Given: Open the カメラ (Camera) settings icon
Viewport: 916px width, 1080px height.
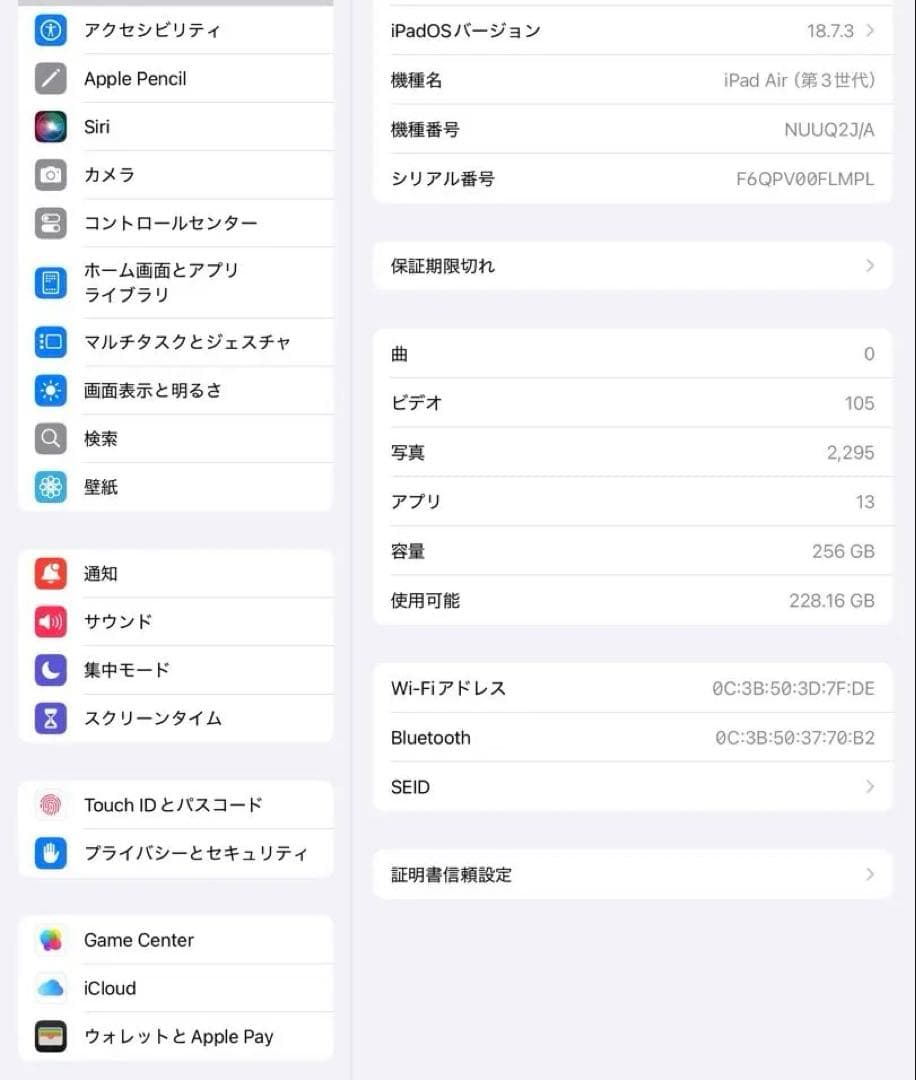Looking at the screenshot, I should 50,174.
